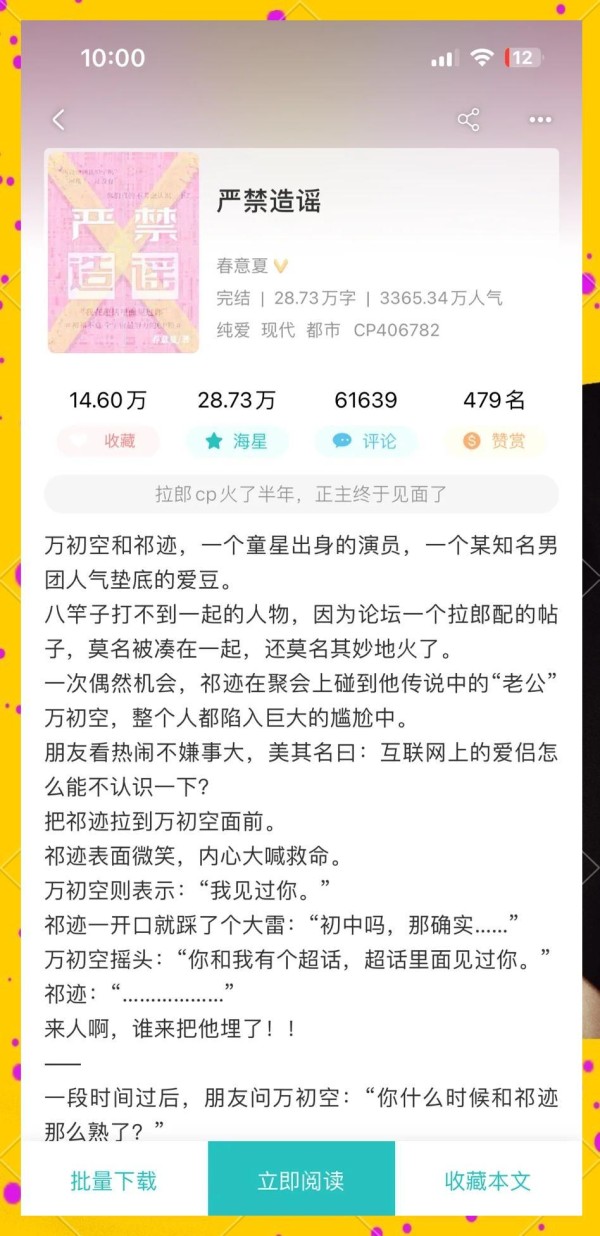
Task: Start reading with 立即阅读
Action: (x=301, y=1180)
